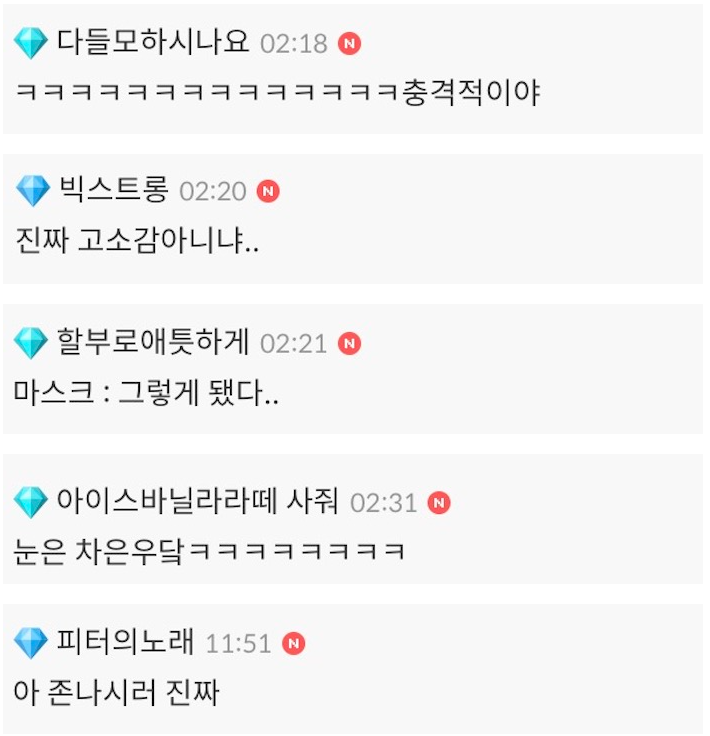Tap the nickname 할부로애틋하게
The image size is (710, 736).
152,343
